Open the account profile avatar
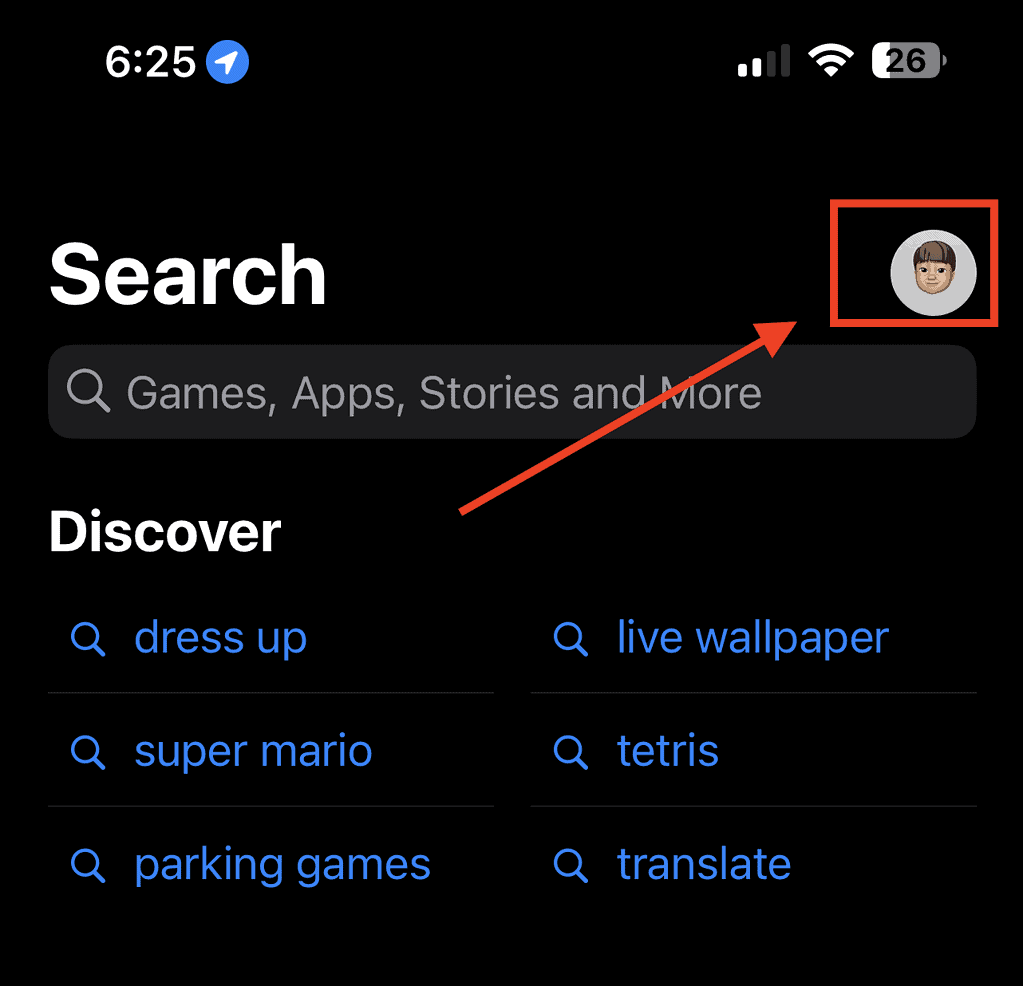 point(932,273)
